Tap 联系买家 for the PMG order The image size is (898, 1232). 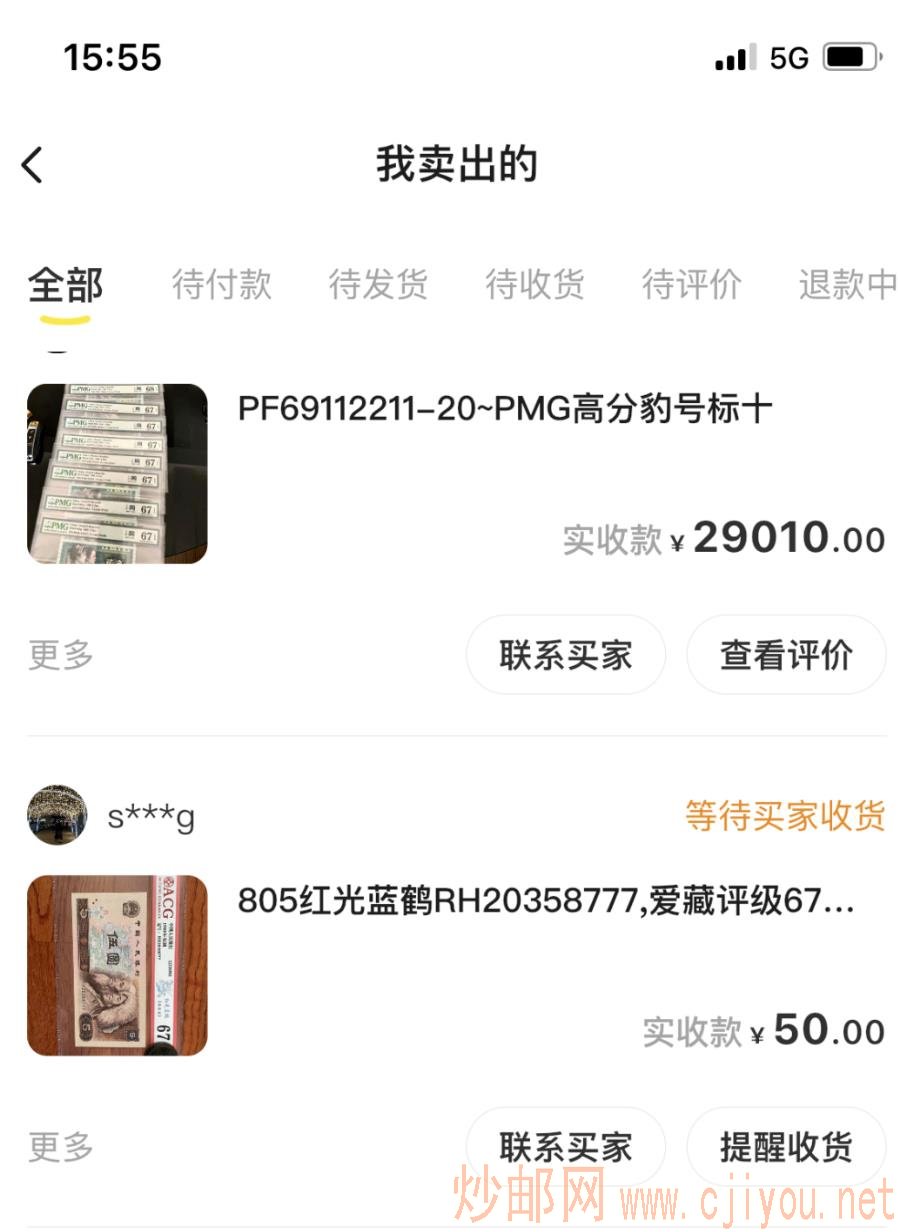pyautogui.click(x=566, y=655)
